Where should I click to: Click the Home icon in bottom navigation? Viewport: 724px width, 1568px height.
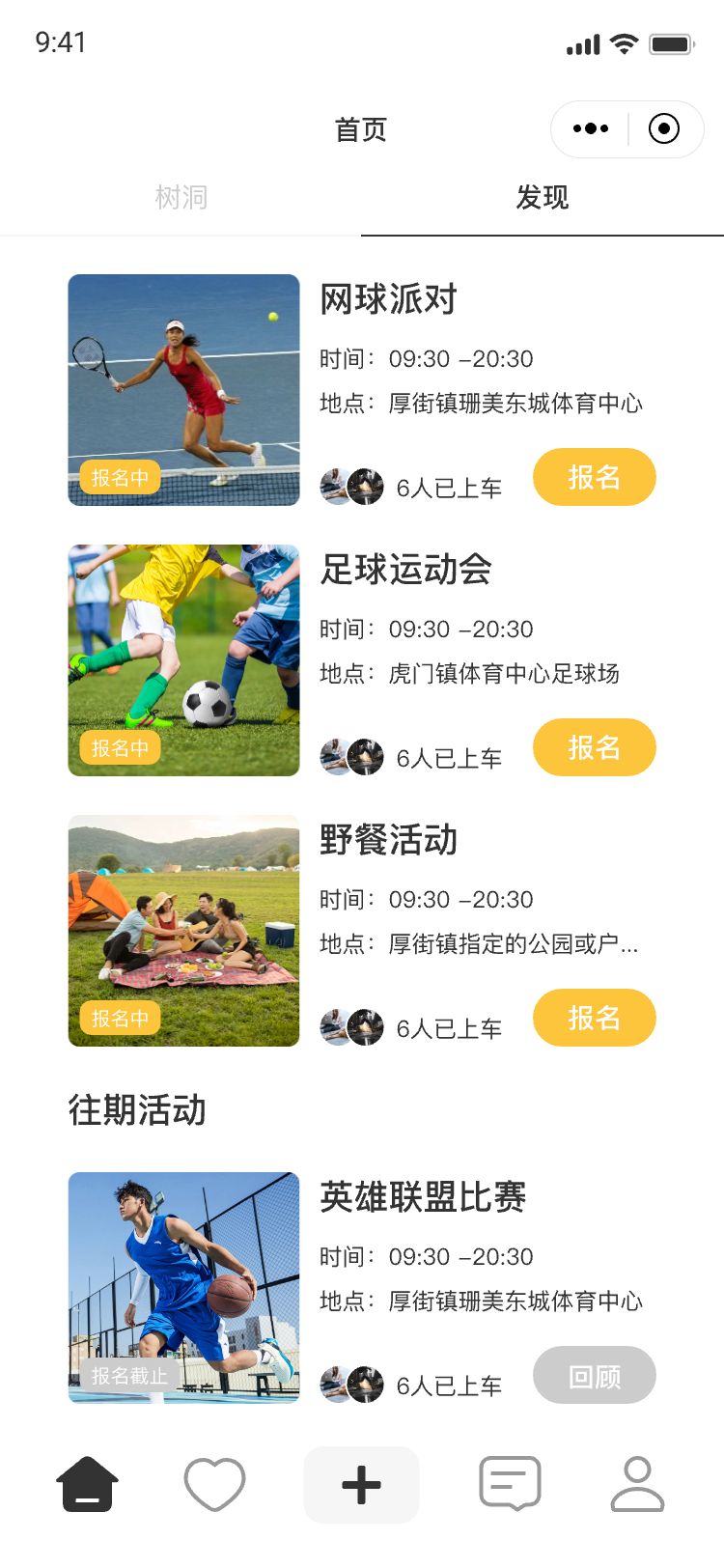(87, 1484)
